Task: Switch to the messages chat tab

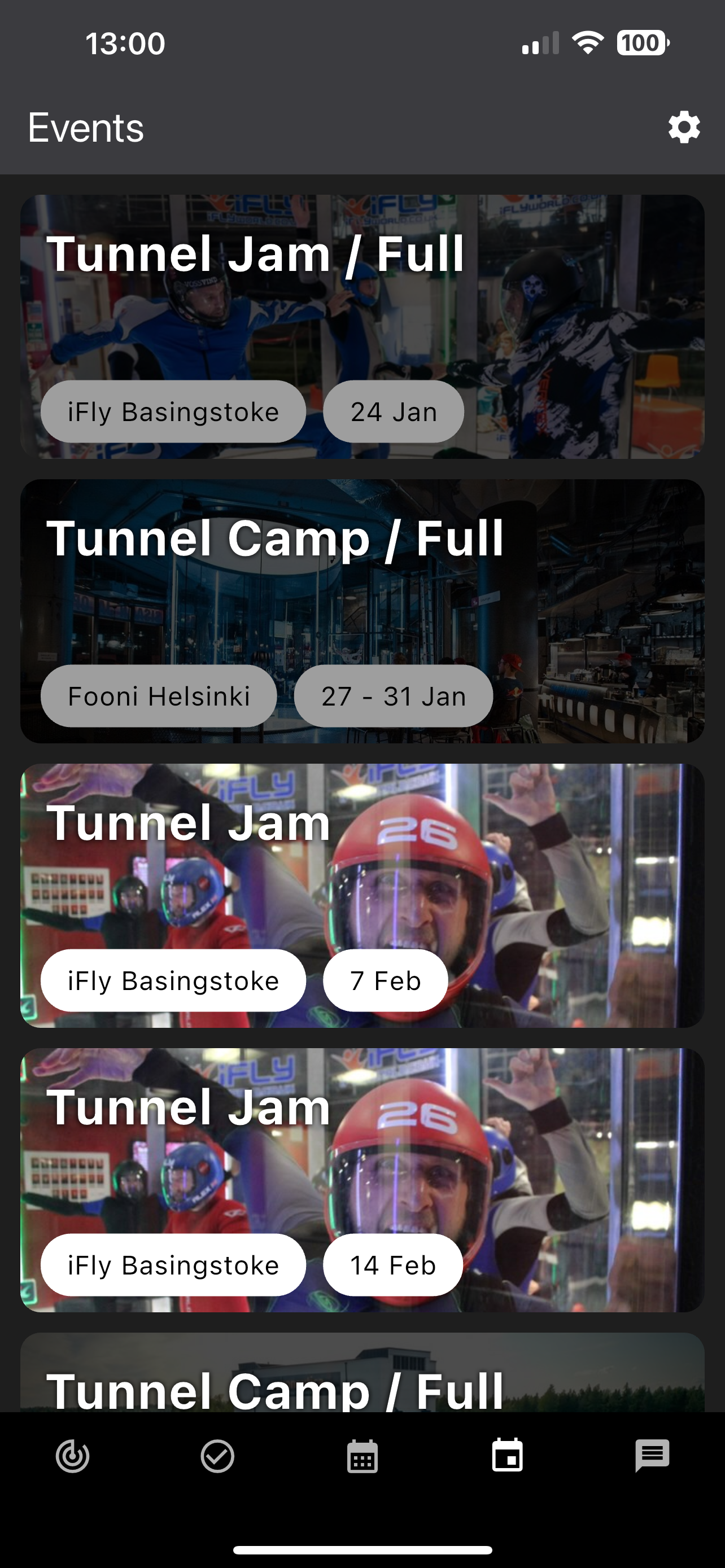Action: pos(652,1456)
